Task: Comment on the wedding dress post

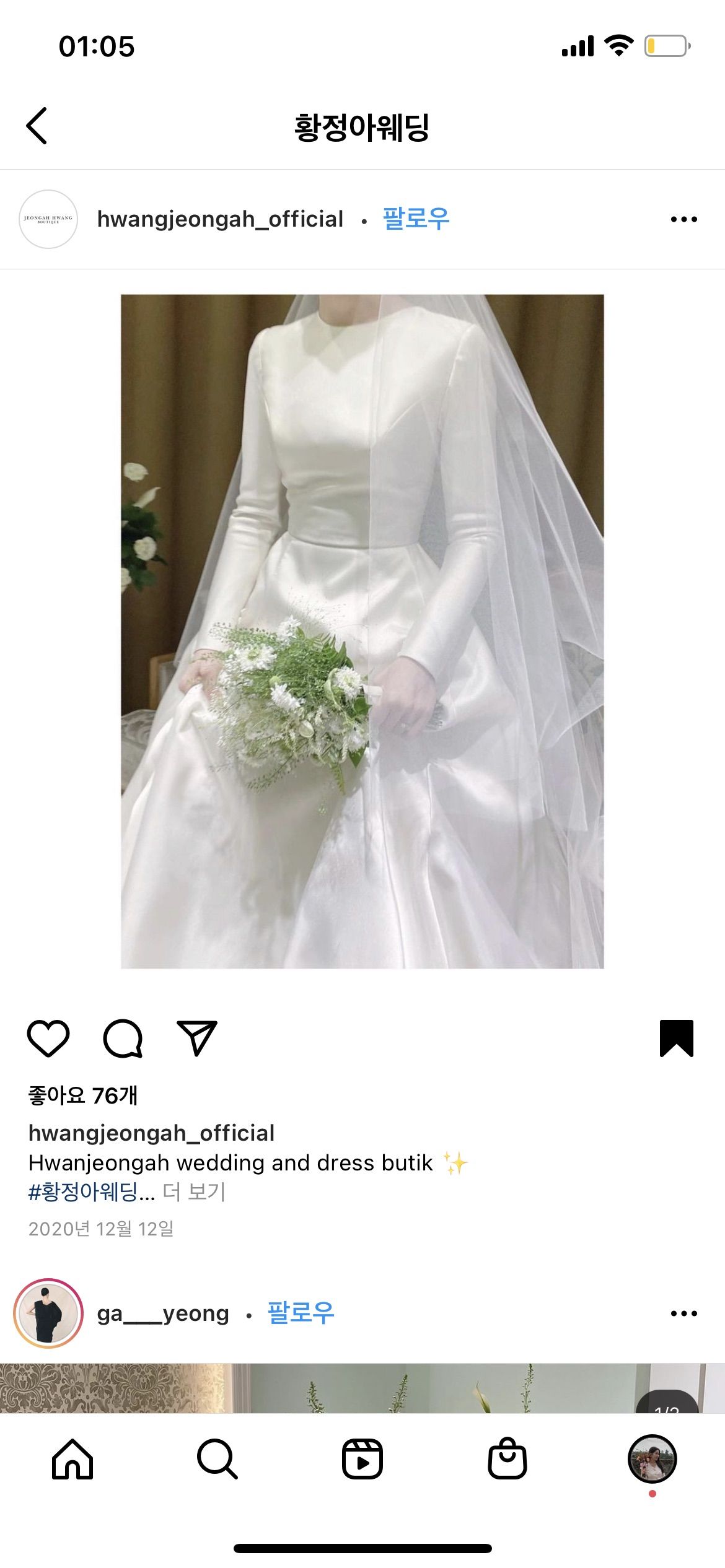Action: [x=123, y=1038]
